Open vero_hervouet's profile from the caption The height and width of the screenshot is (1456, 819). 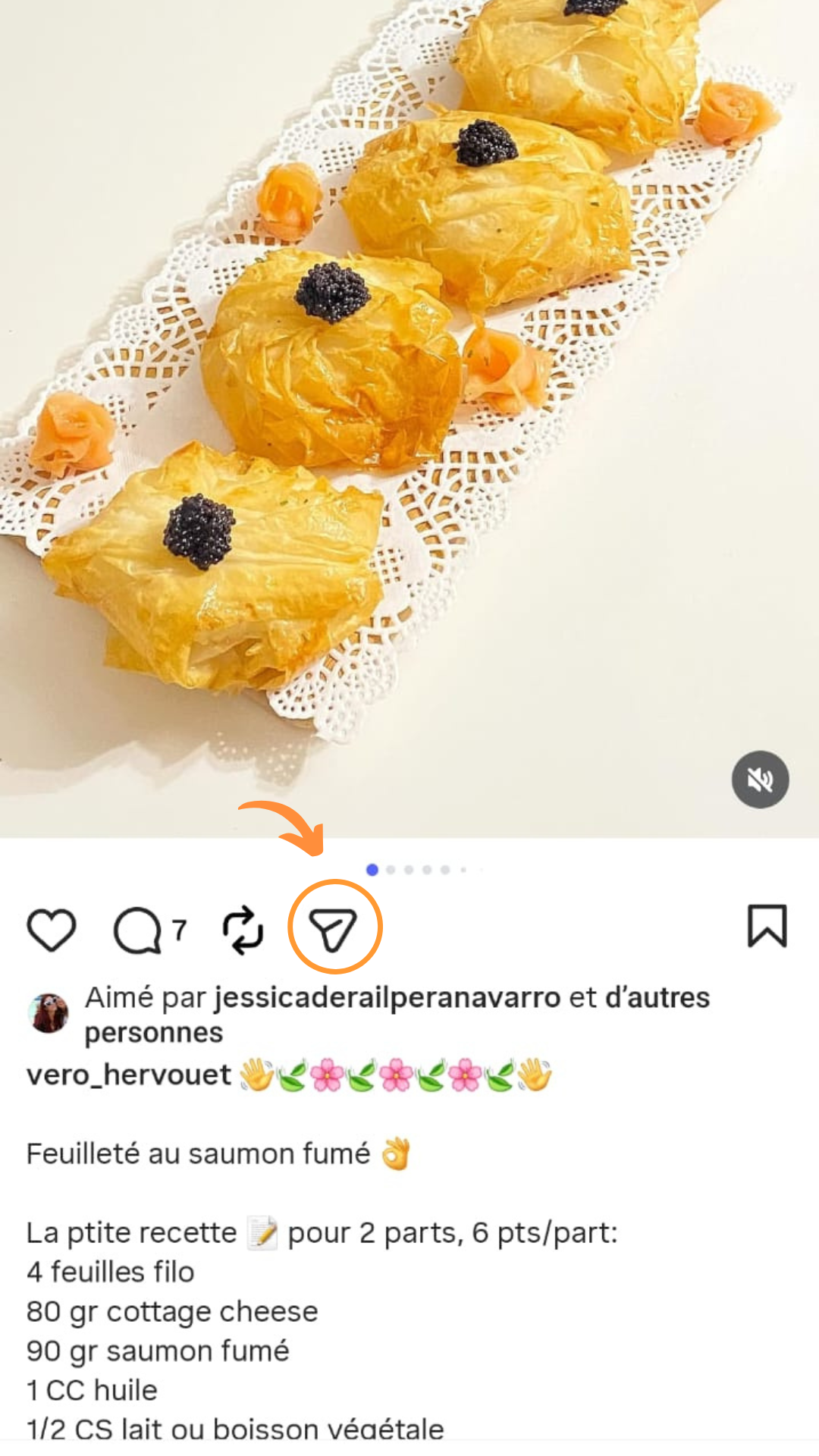129,1075
